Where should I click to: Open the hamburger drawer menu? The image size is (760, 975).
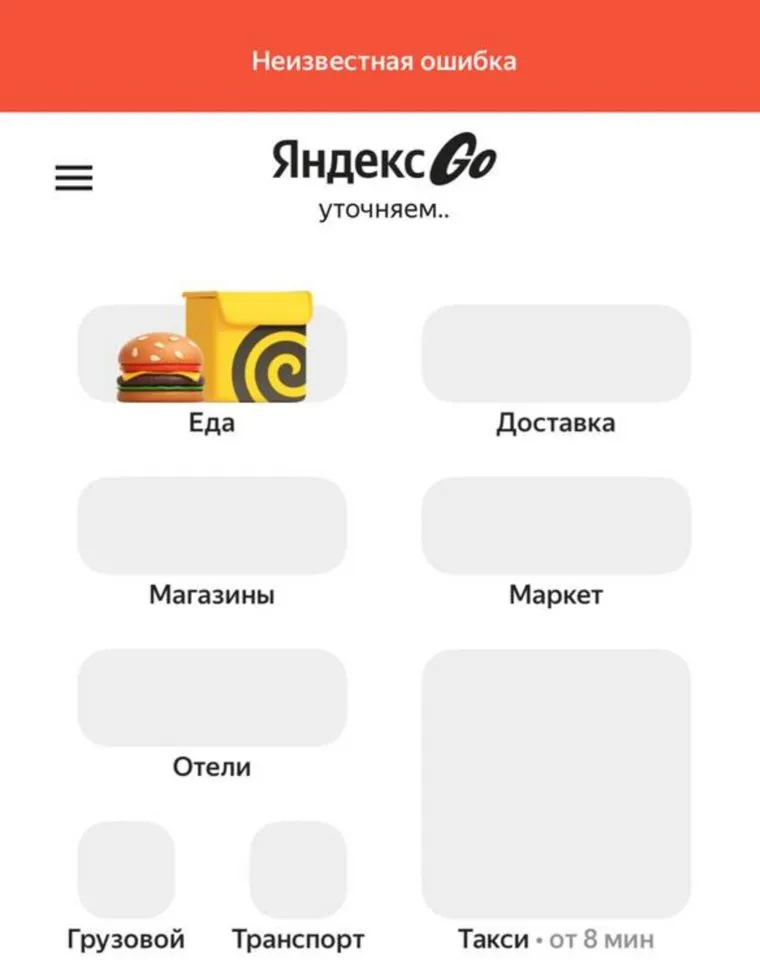click(x=73, y=178)
